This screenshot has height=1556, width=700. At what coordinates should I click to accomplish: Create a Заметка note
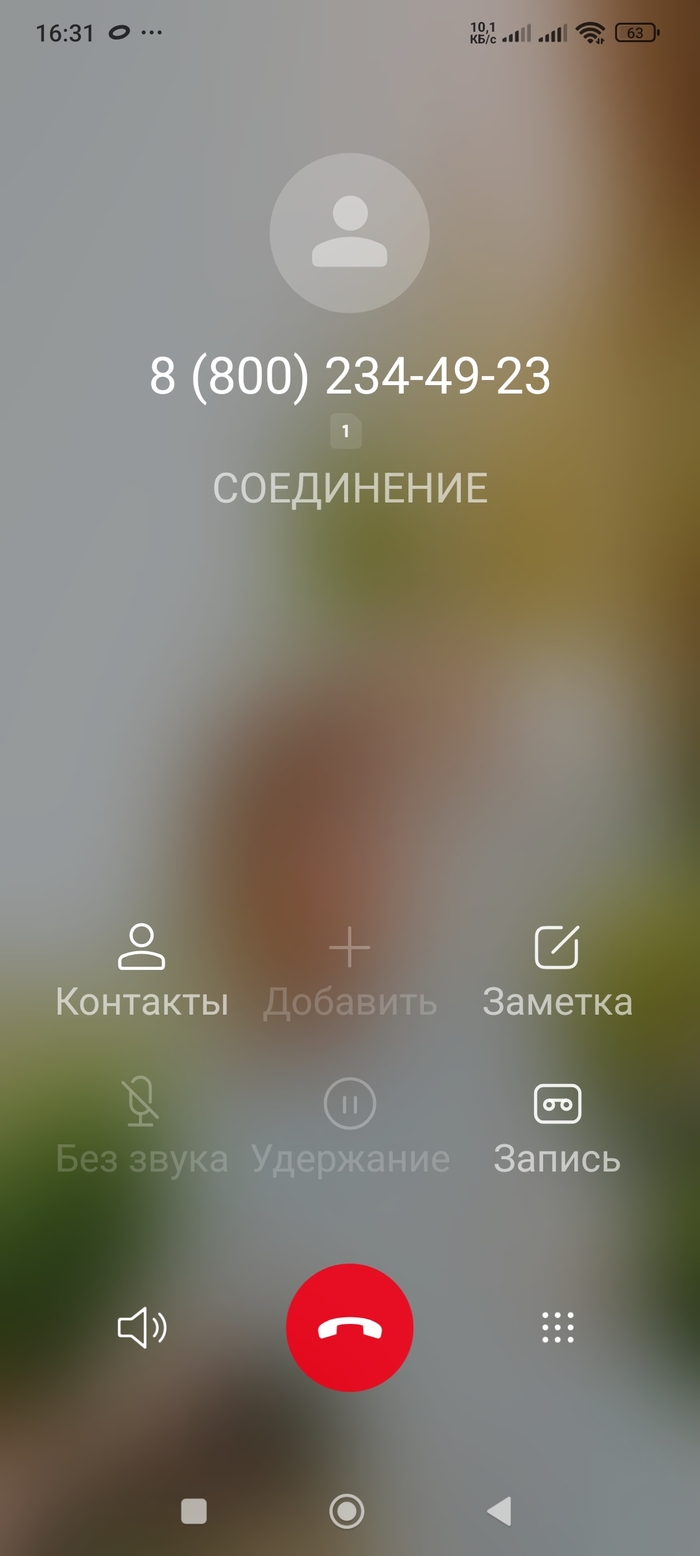click(x=557, y=970)
